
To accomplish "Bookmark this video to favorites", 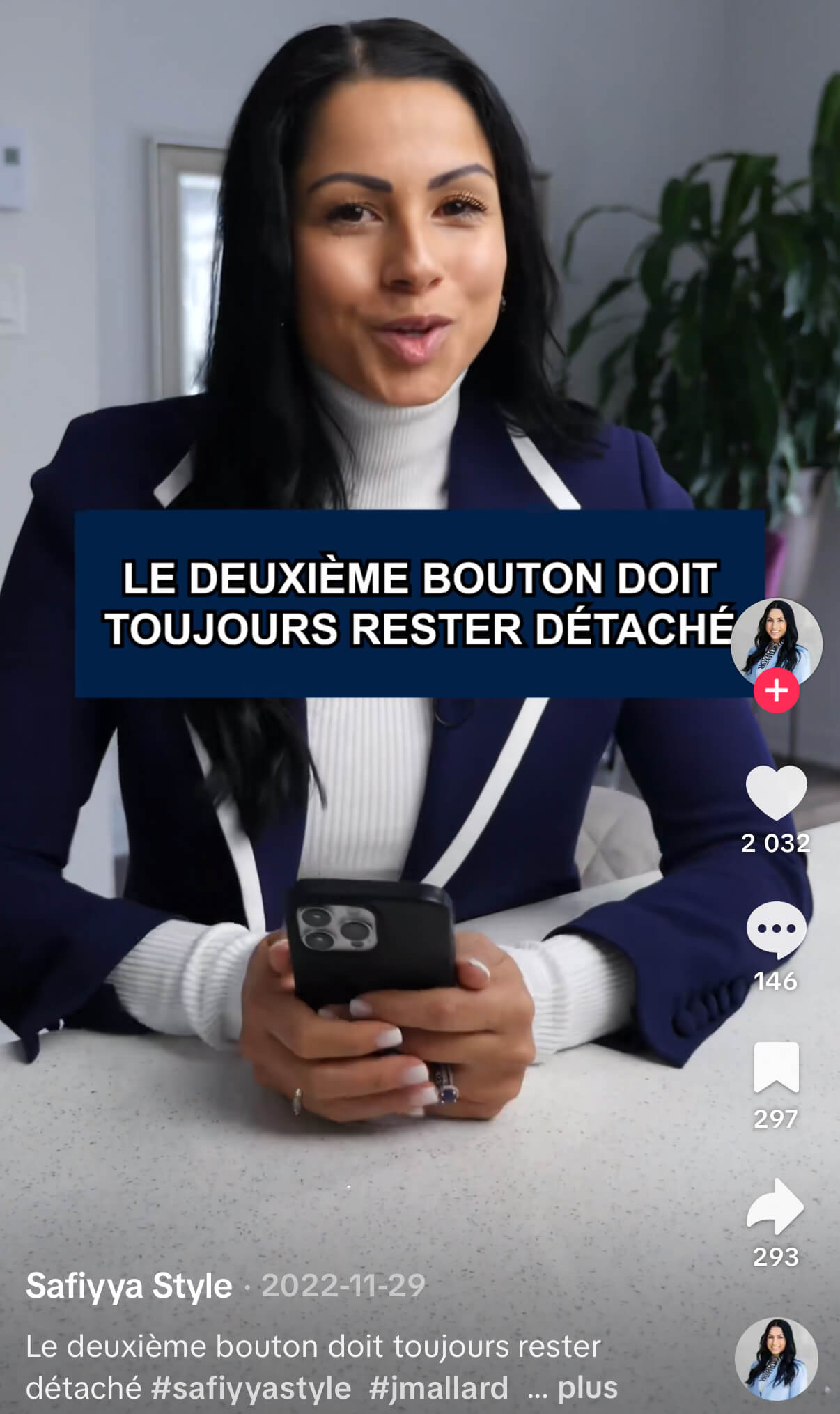I will point(776,1067).
